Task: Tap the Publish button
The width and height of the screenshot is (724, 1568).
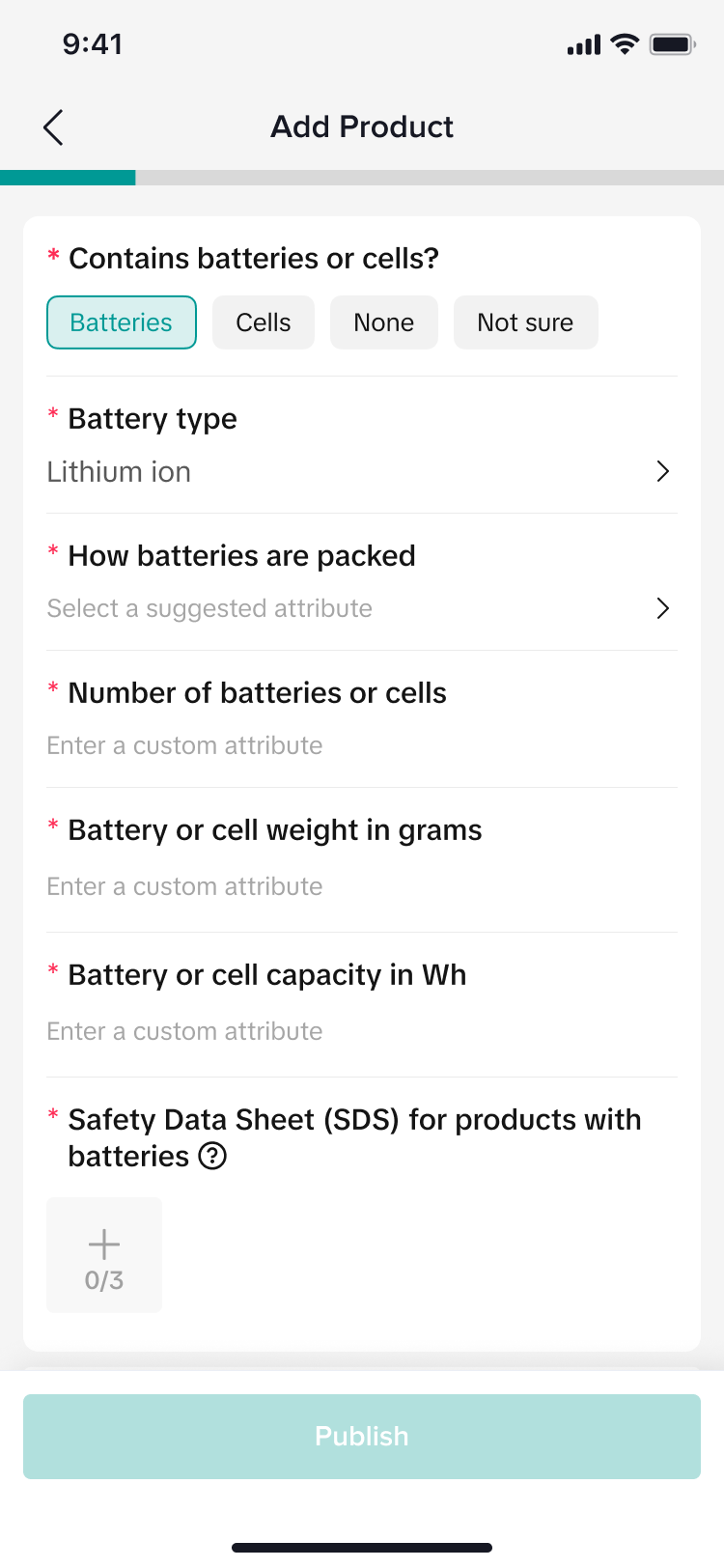Action: point(362,1437)
